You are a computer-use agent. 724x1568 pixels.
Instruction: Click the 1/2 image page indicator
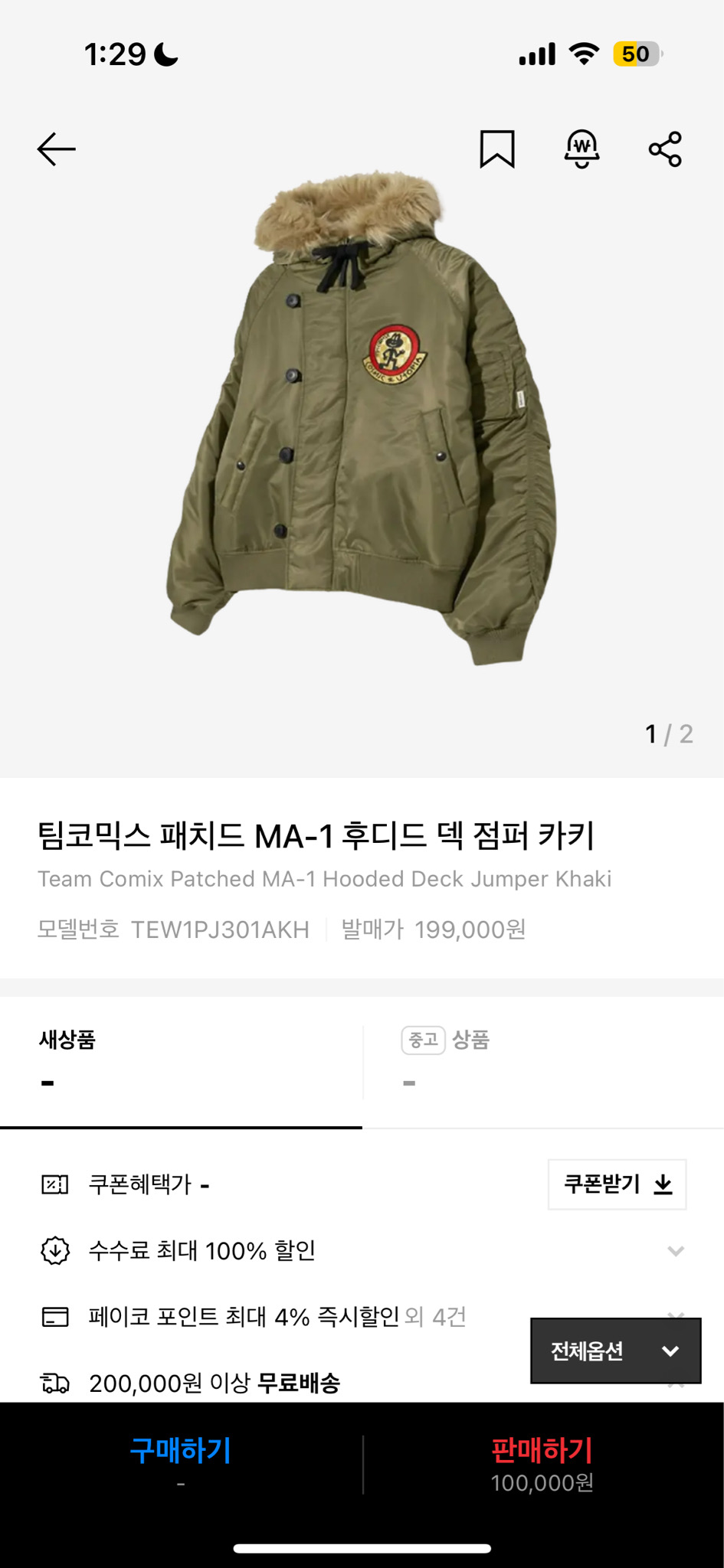670,734
